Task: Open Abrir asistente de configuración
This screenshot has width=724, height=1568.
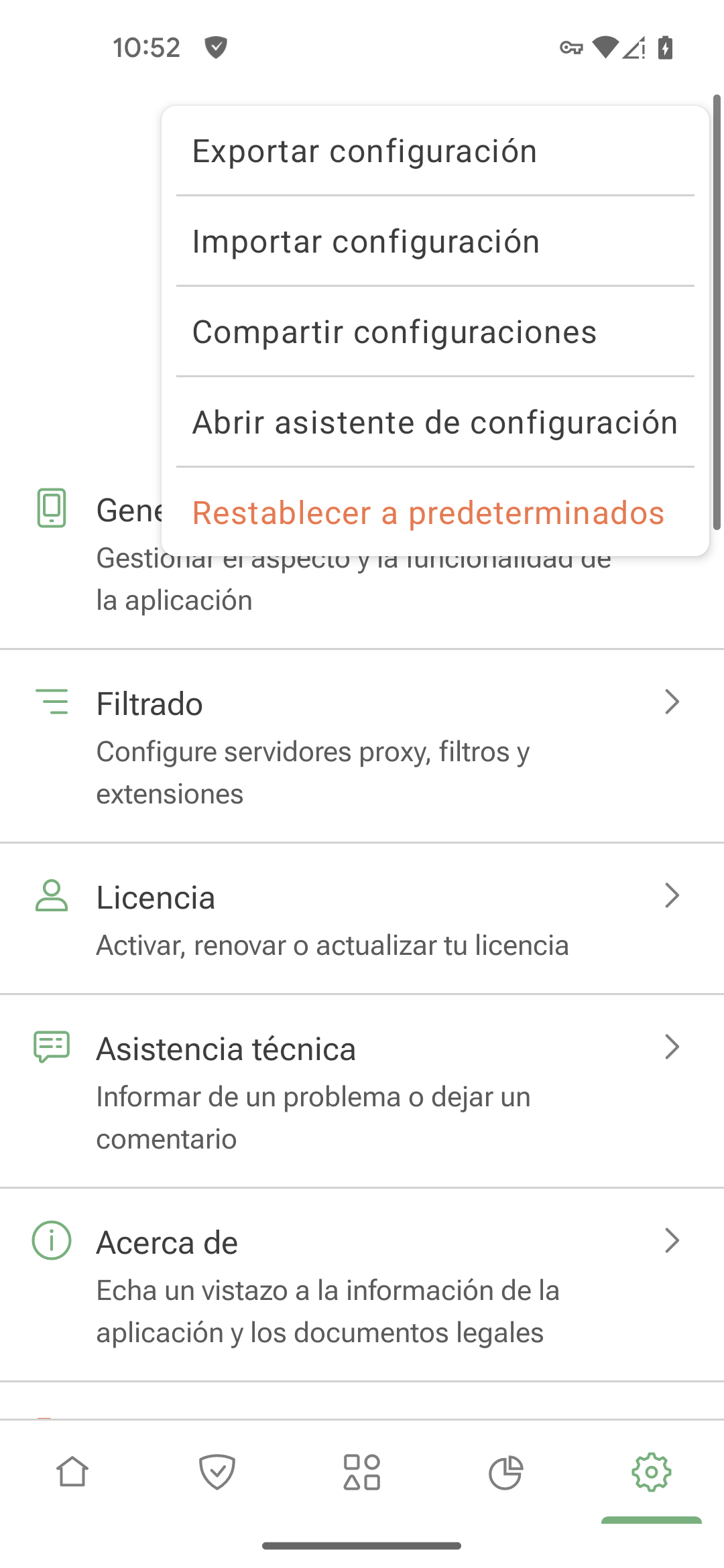Action: coord(434,423)
